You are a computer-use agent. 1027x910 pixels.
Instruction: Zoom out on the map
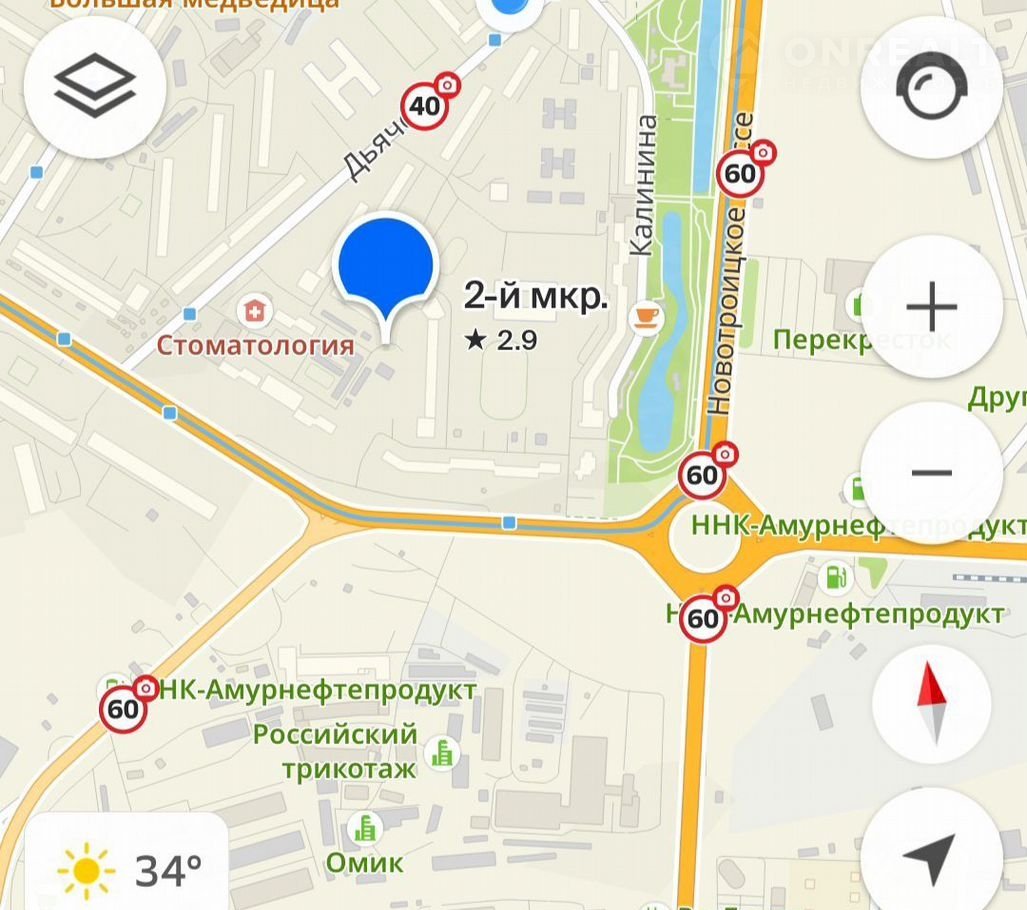point(931,473)
